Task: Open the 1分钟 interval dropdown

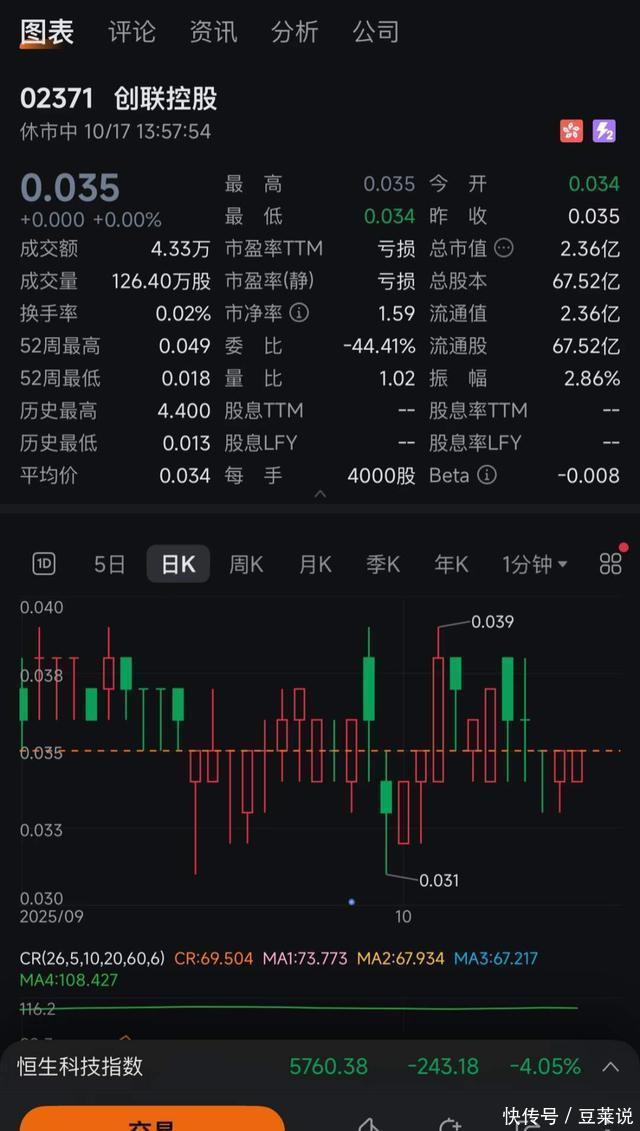Action: 534,564
